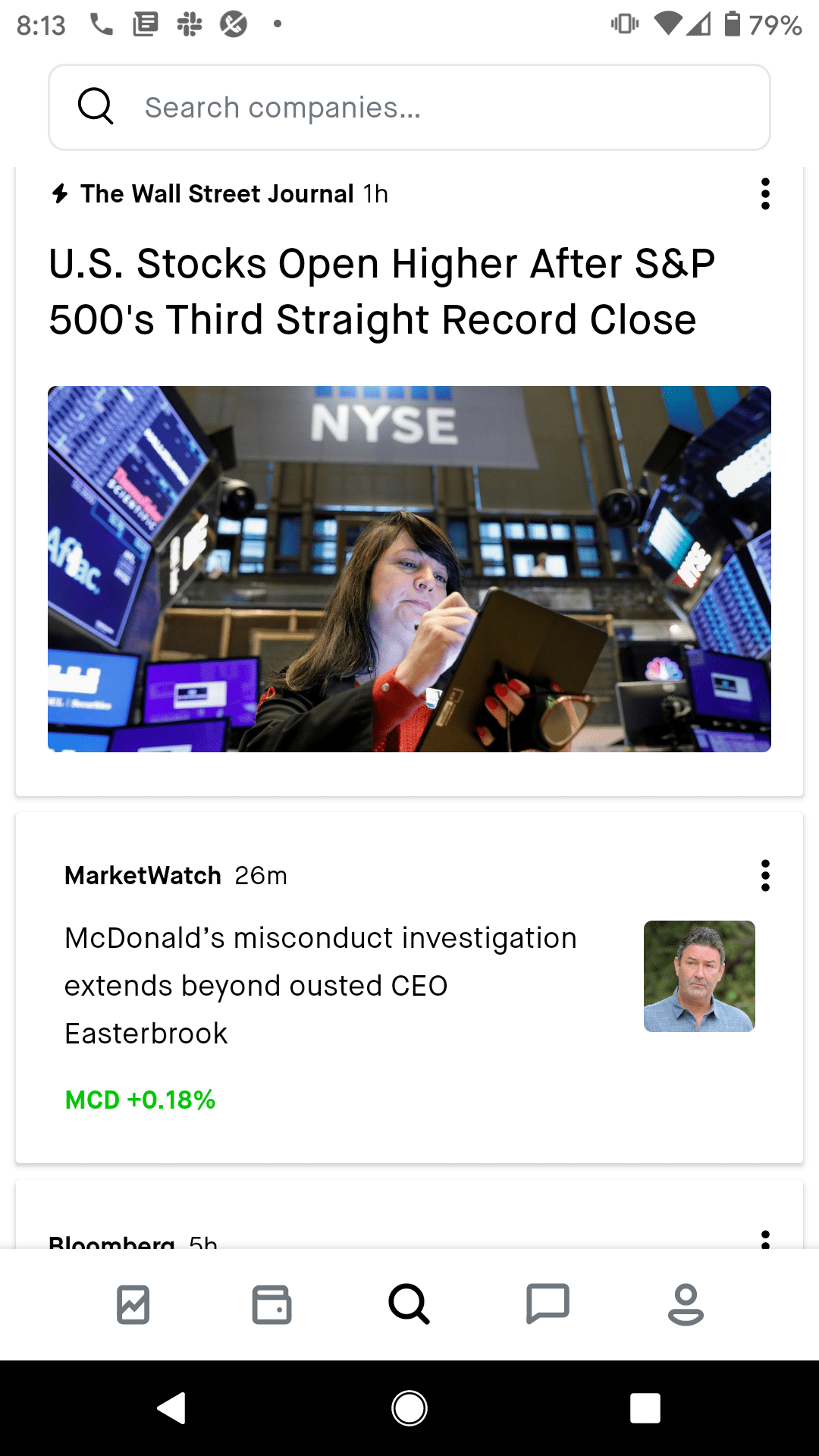Go to the messages tab
Screen dimensions: 819x1456
pos(548,1304)
